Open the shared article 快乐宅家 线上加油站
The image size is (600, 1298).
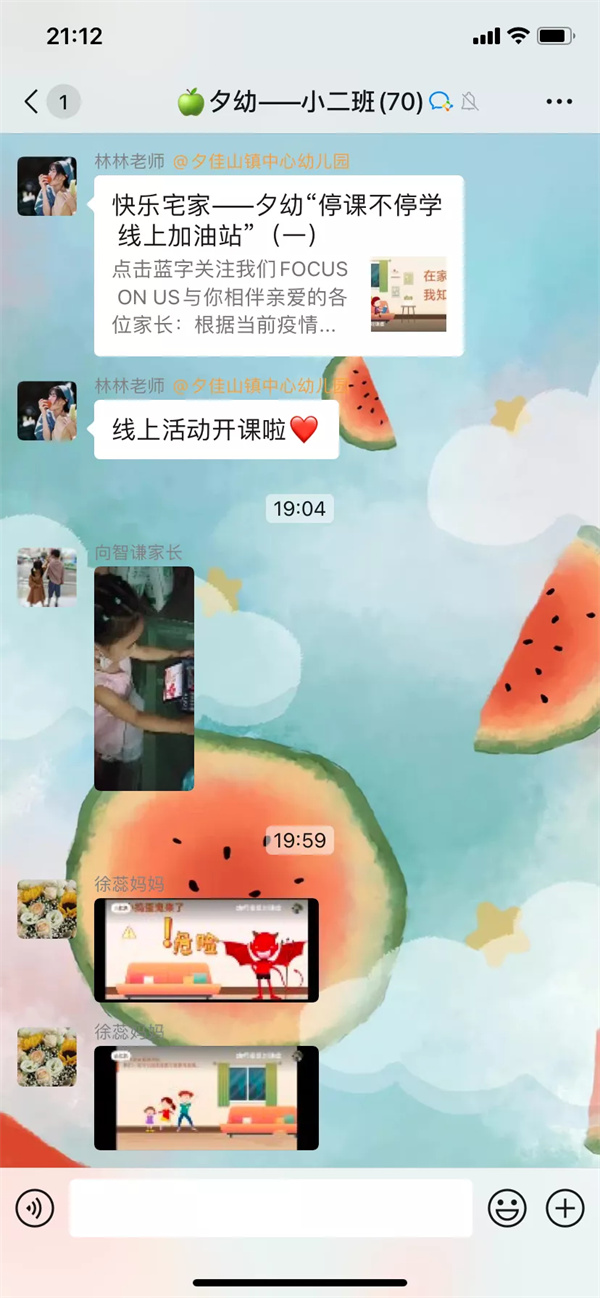[x=279, y=266]
